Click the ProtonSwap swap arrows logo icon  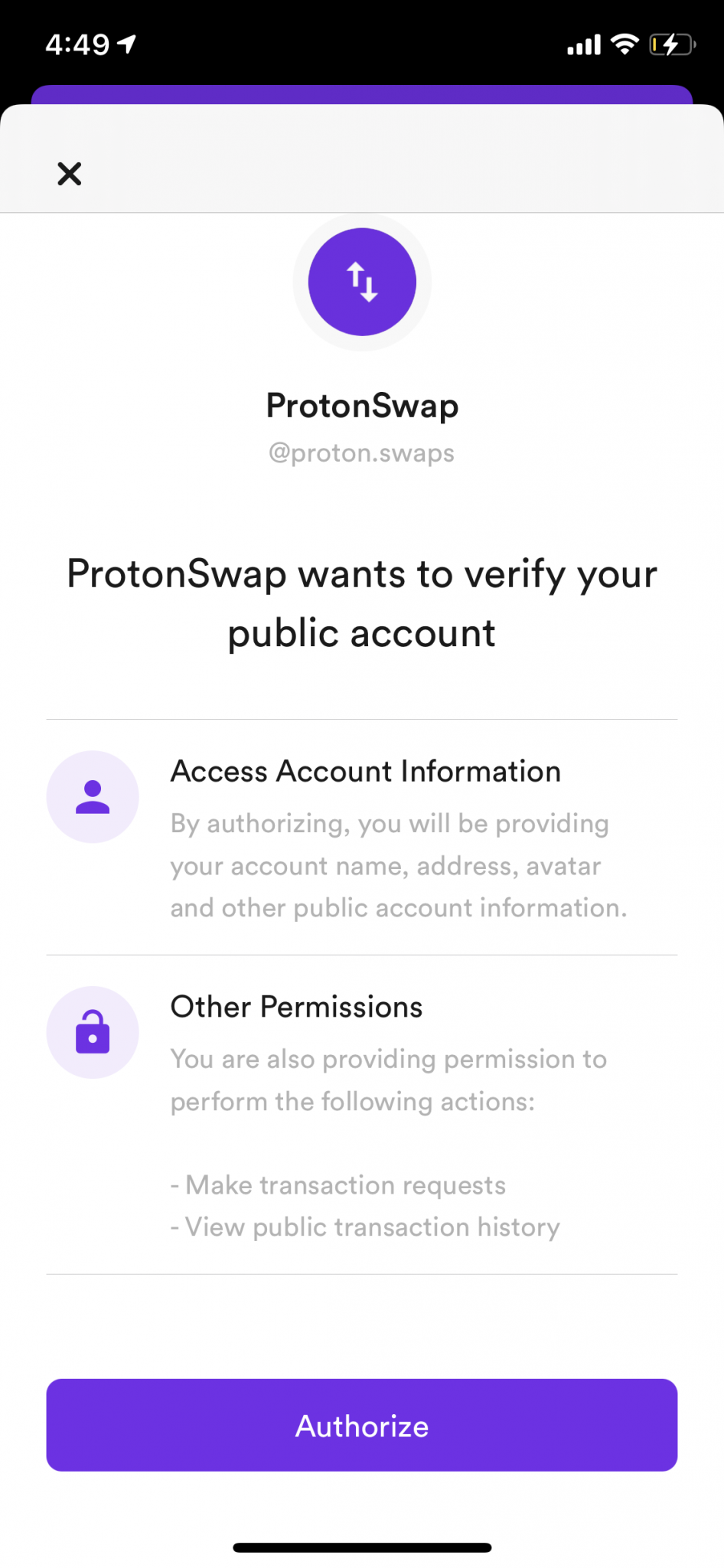[x=361, y=281]
